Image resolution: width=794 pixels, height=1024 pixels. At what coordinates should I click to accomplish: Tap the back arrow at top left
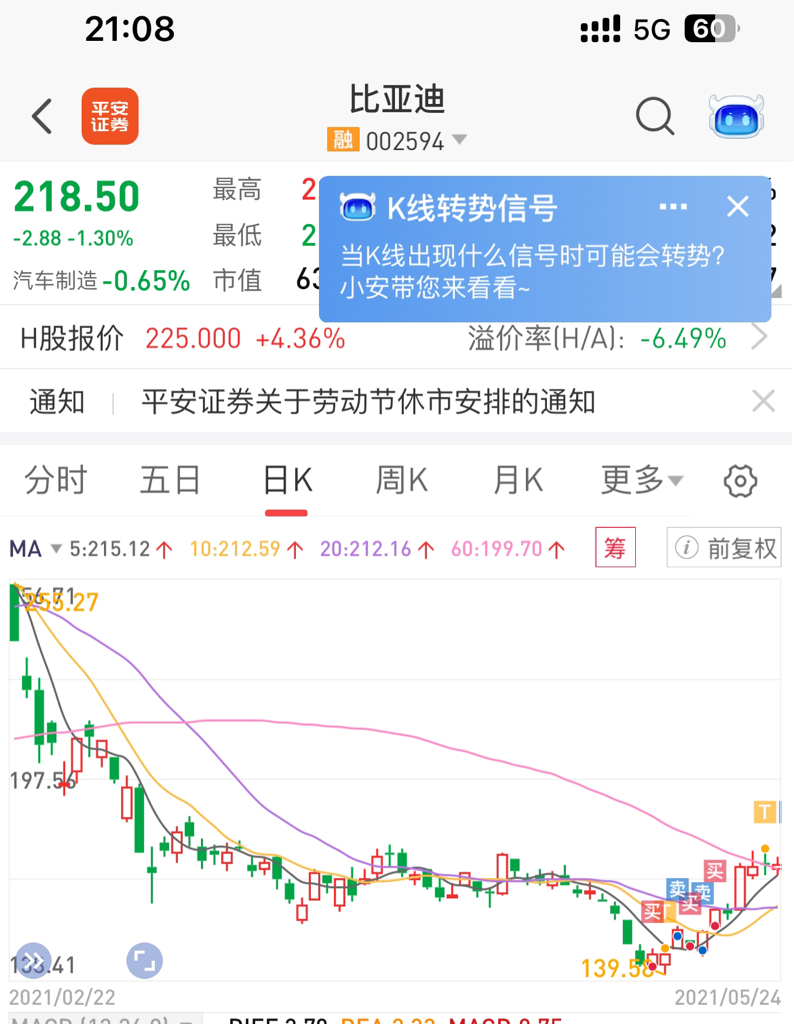point(40,116)
